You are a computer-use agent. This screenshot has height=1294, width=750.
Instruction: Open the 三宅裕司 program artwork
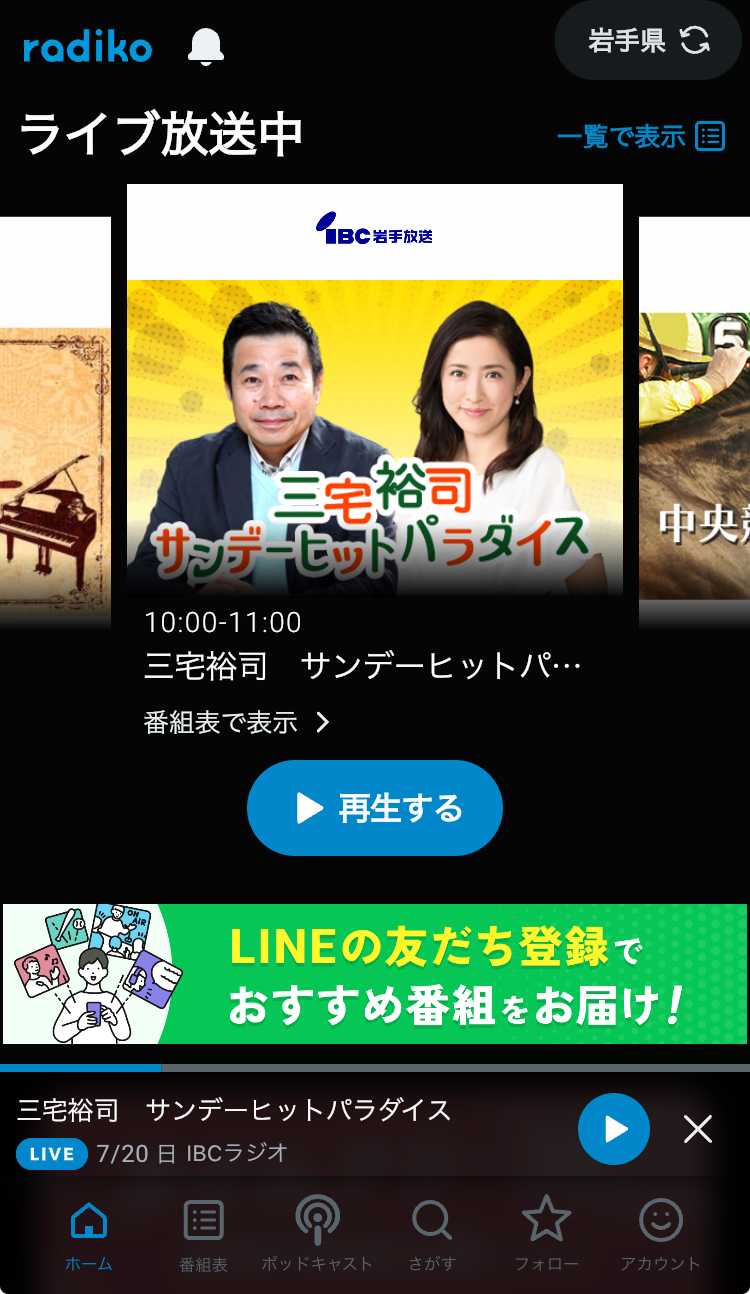click(375, 430)
